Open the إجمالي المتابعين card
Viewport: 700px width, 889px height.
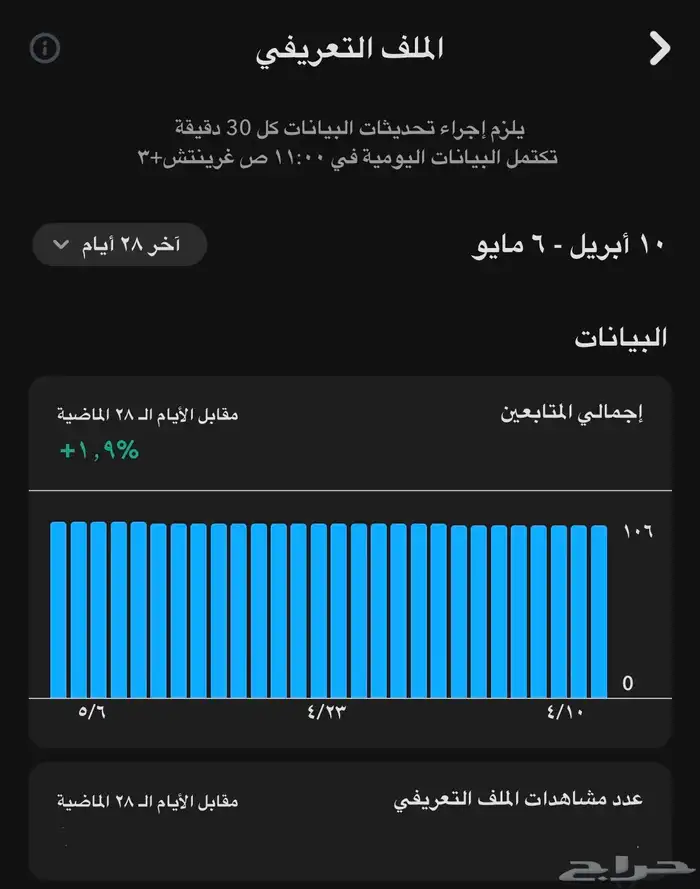click(350, 560)
